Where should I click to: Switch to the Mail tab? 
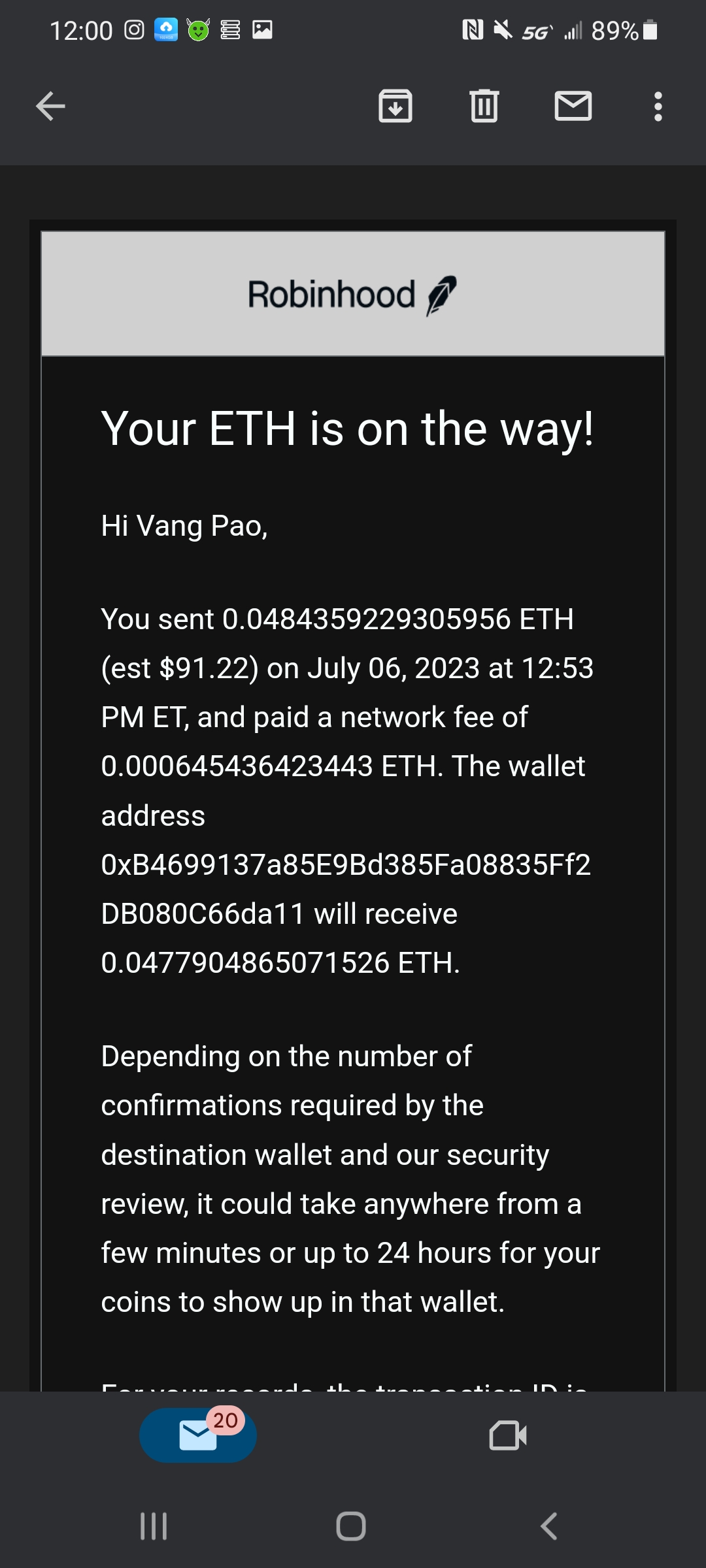198,1435
